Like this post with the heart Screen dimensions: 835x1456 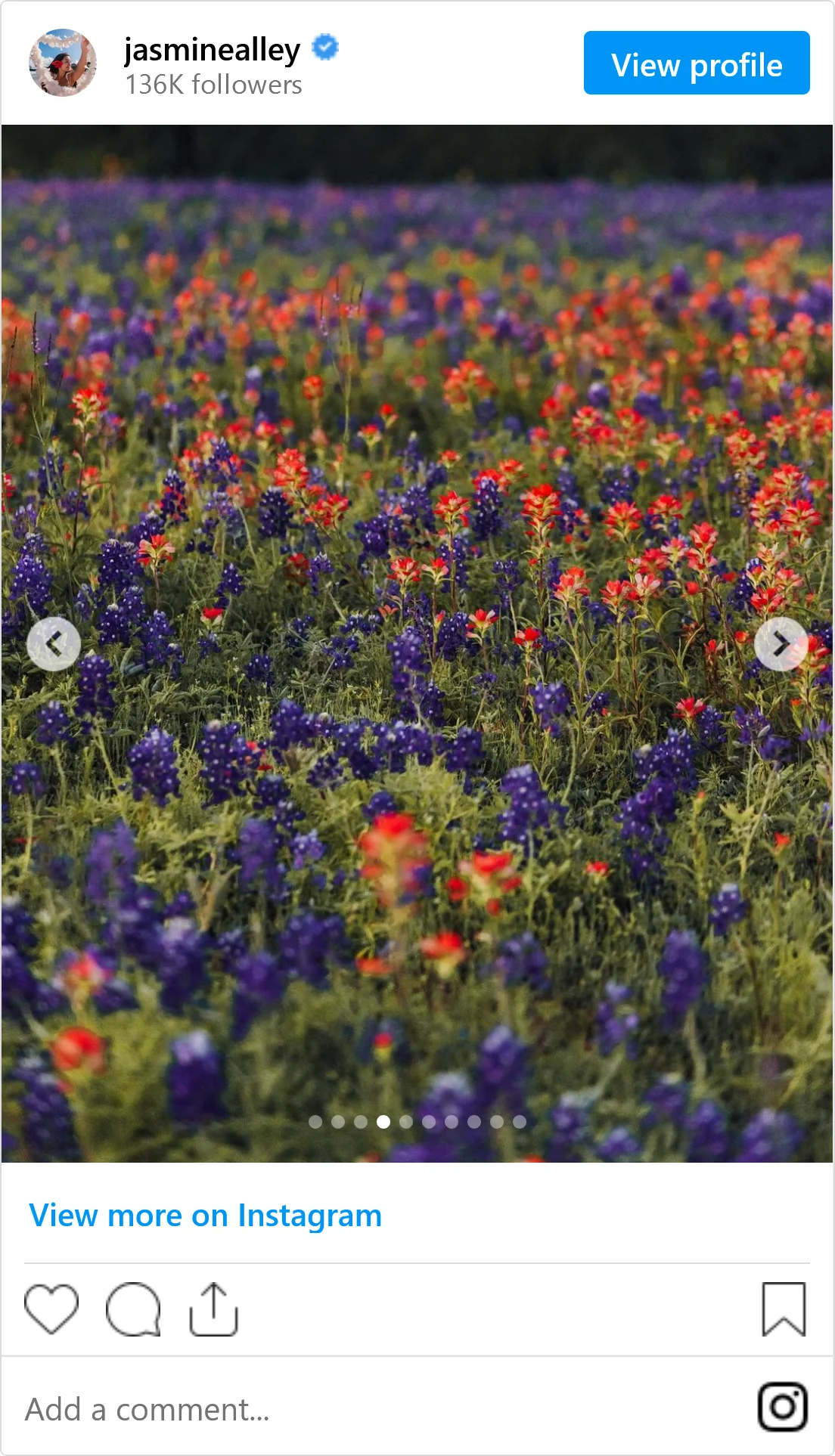click(51, 1309)
